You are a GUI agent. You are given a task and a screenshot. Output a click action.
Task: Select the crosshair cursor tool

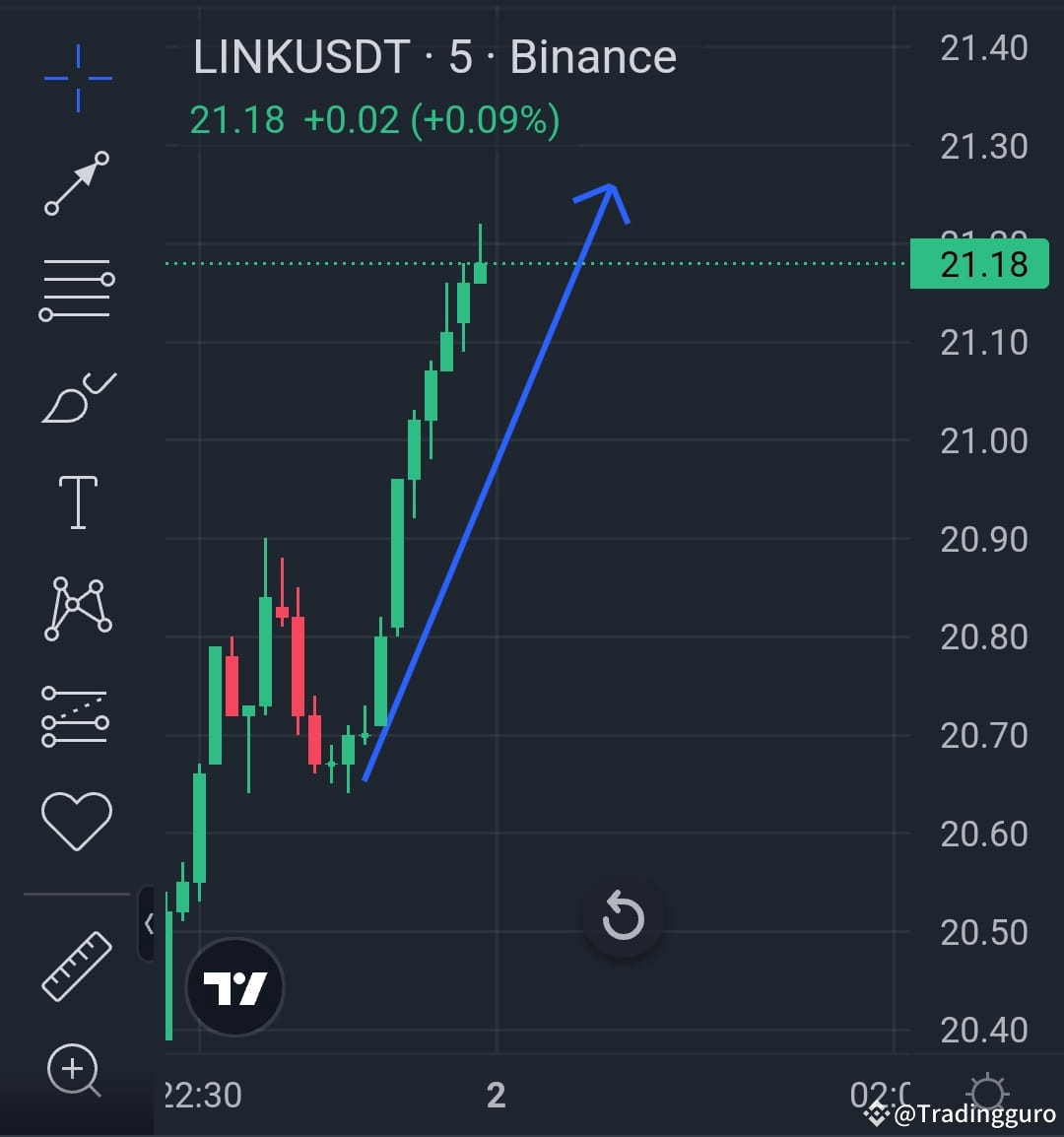click(77, 79)
